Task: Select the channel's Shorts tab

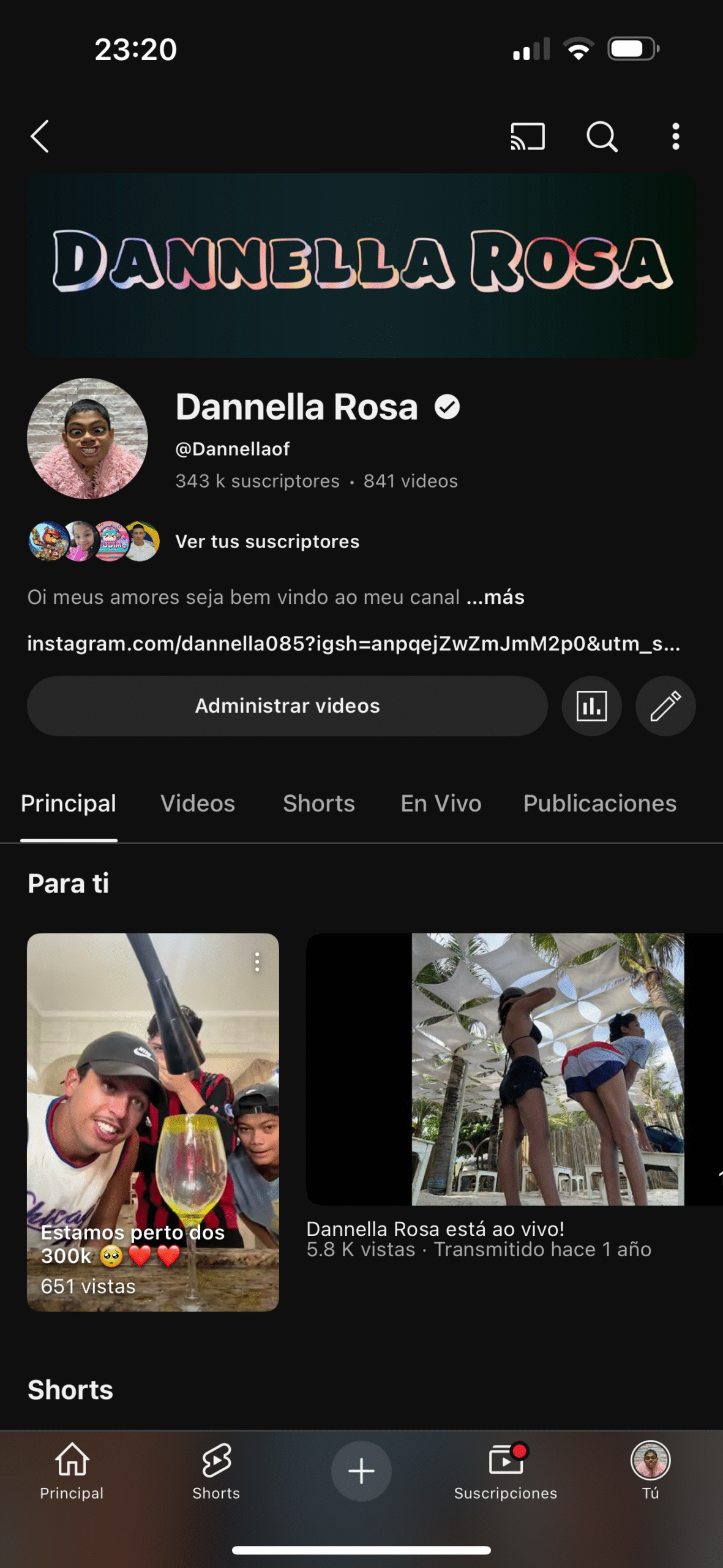Action: click(318, 803)
